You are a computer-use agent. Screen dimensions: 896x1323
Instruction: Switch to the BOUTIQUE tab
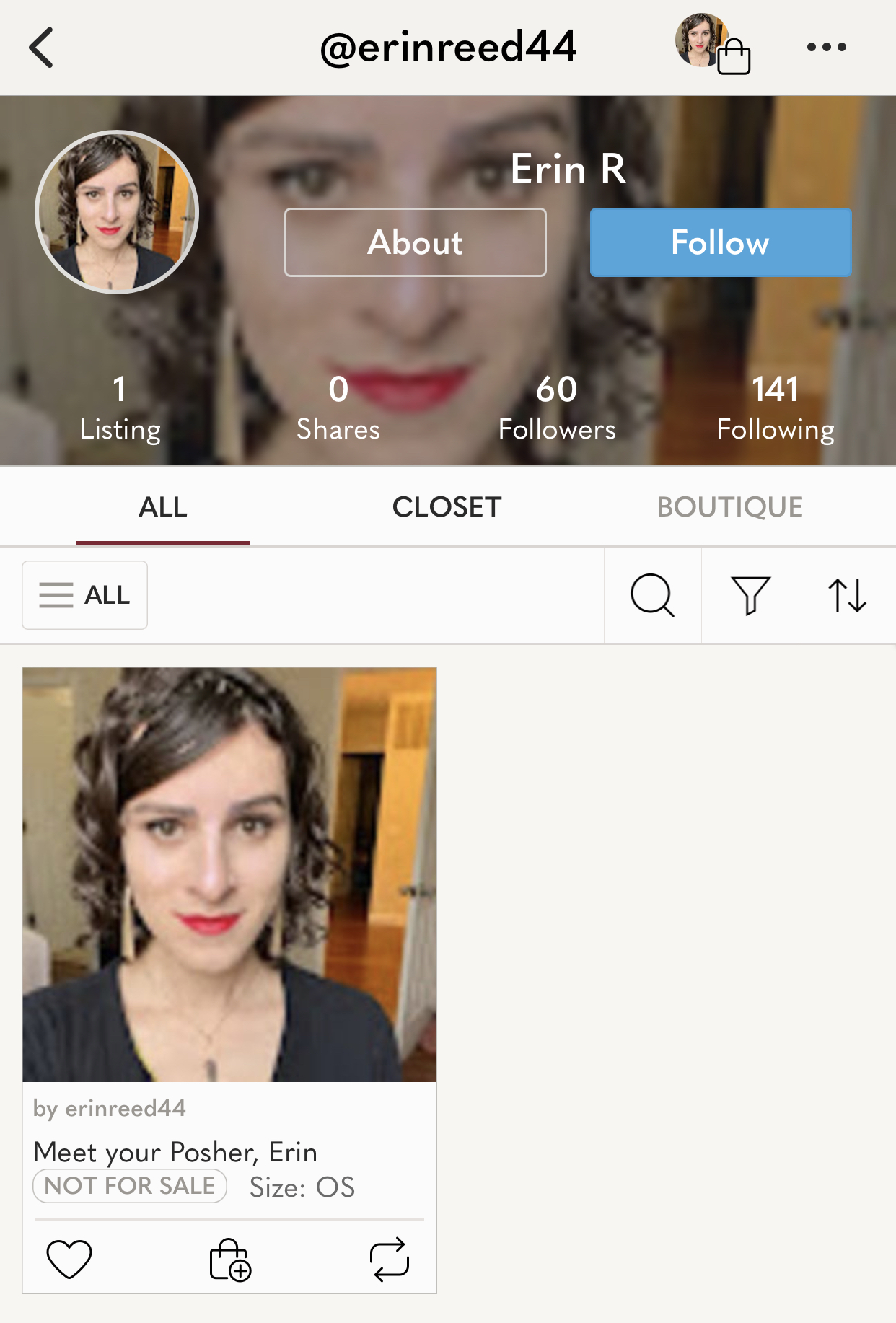point(729,507)
